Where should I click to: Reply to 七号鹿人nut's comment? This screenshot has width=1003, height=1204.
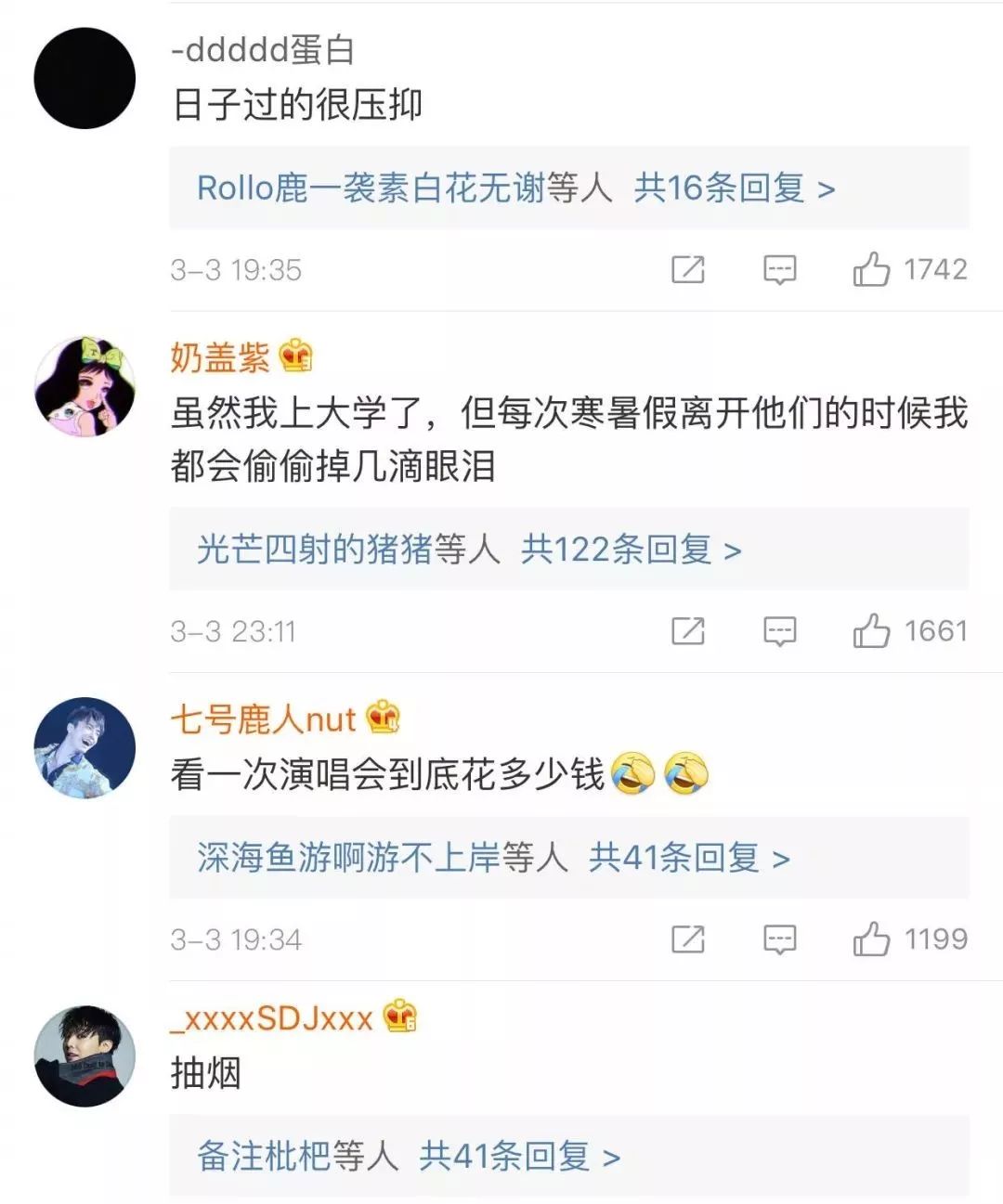[779, 939]
